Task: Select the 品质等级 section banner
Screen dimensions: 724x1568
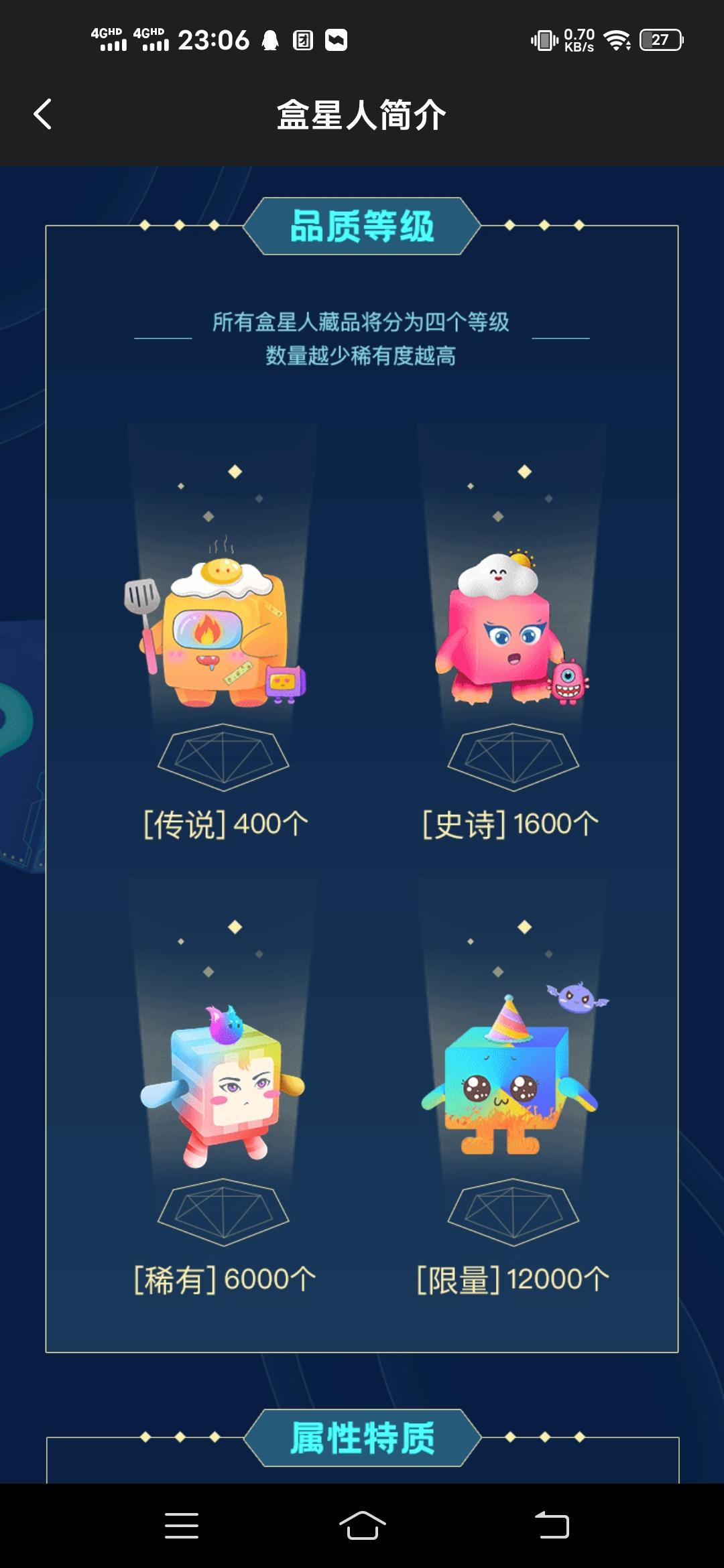Action: tap(362, 226)
